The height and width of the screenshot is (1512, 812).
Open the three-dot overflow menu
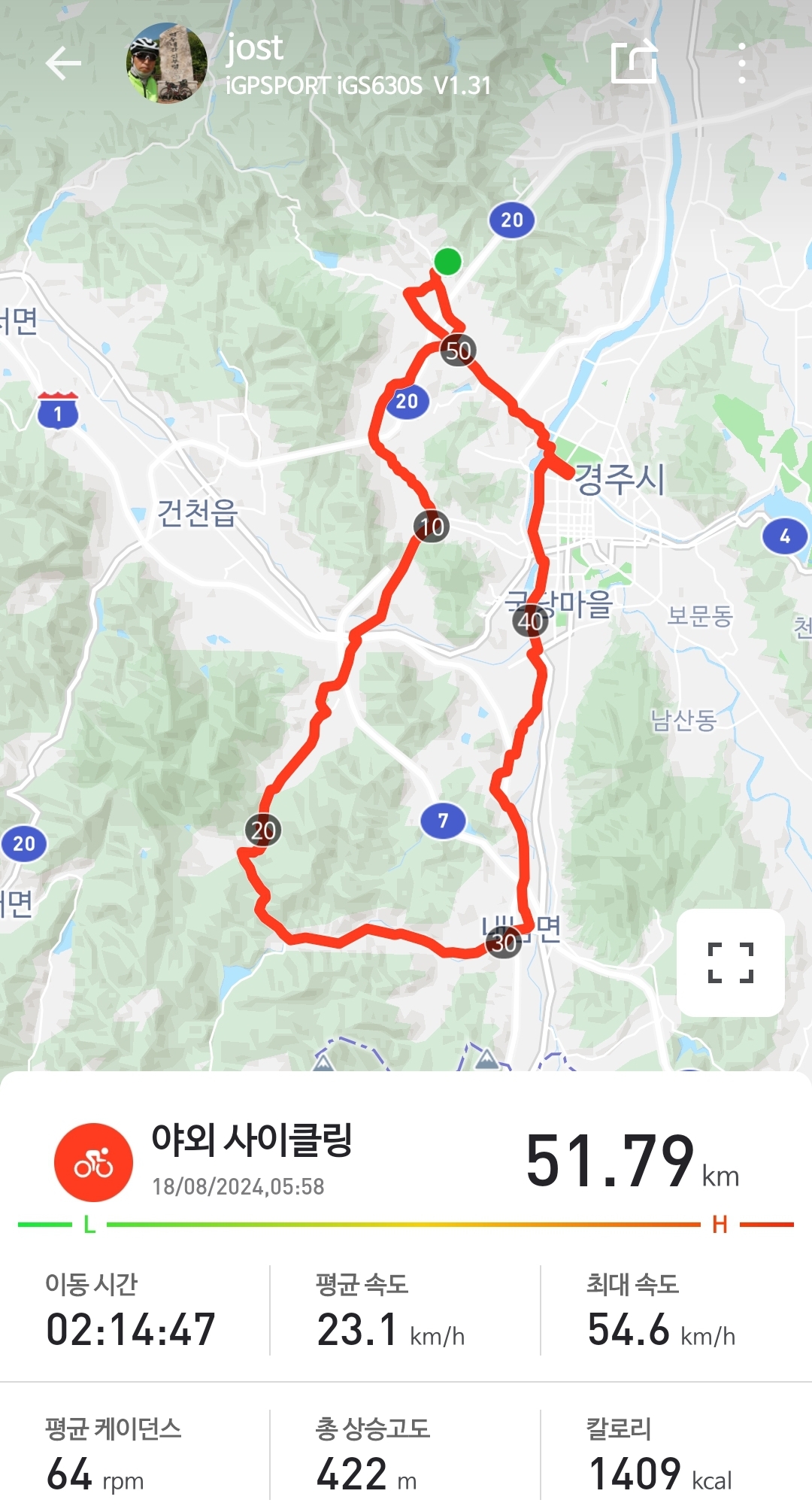[741, 63]
